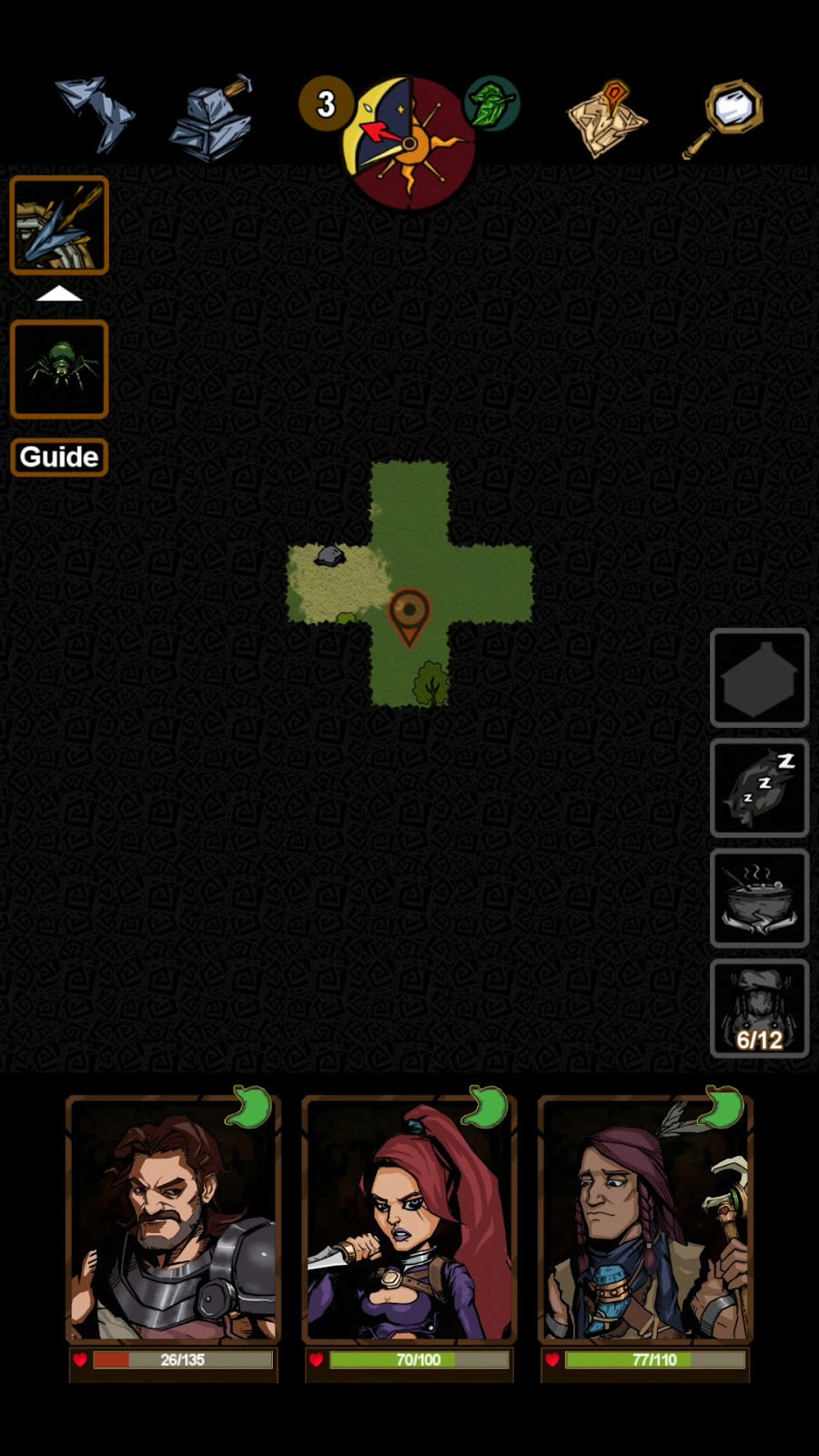Open the green spider entry
The height and width of the screenshot is (1456, 819).
(x=59, y=369)
